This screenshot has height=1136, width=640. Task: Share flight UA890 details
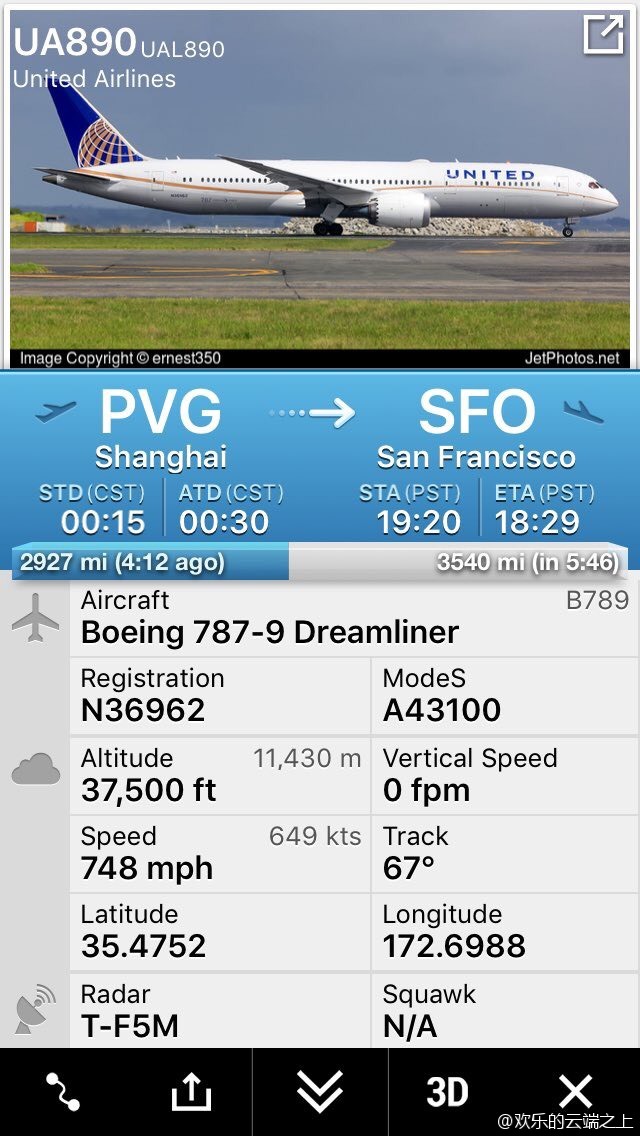191,1091
